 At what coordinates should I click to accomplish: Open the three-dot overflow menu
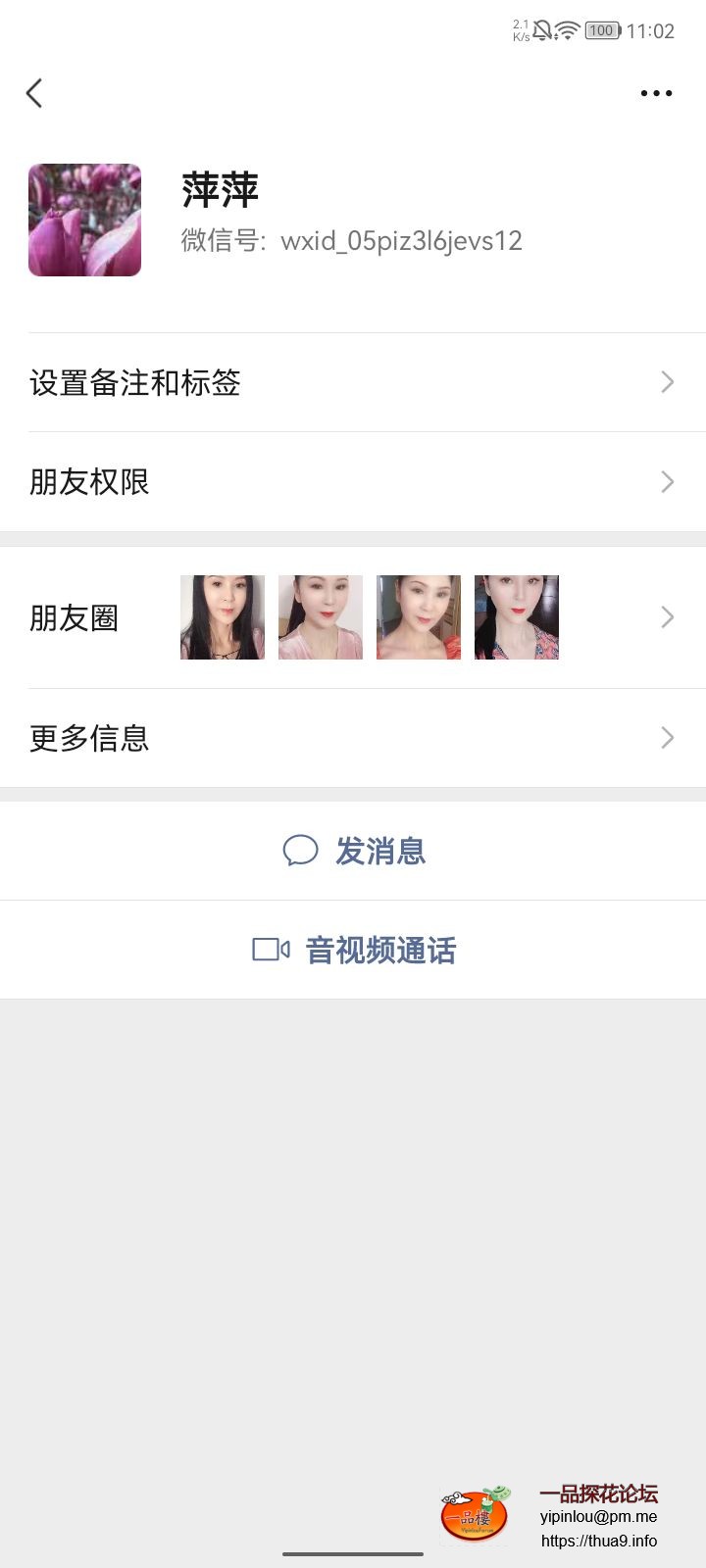point(656,93)
